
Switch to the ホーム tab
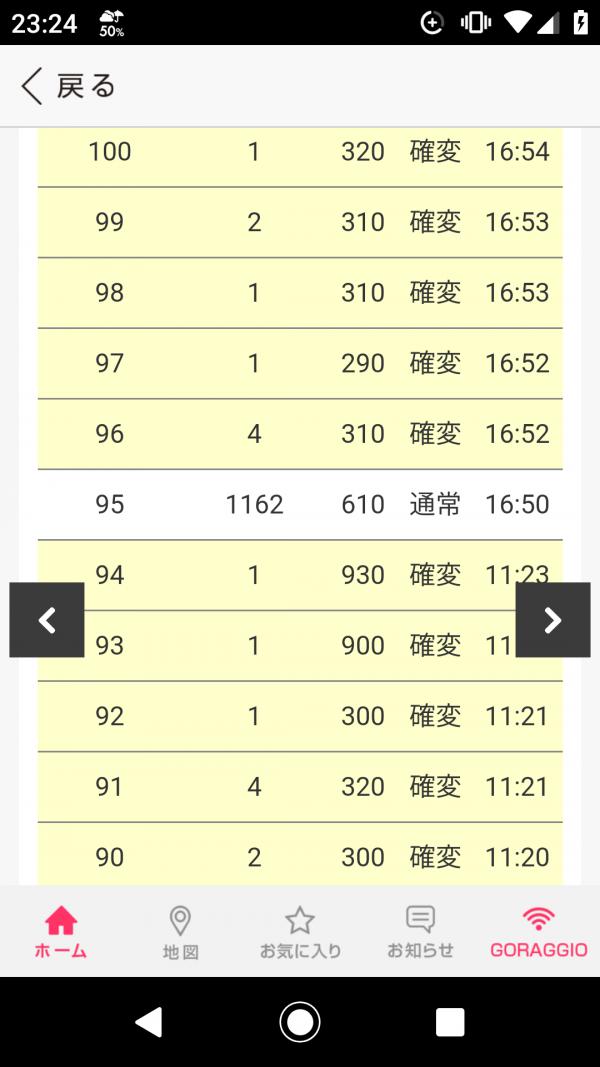click(x=60, y=932)
